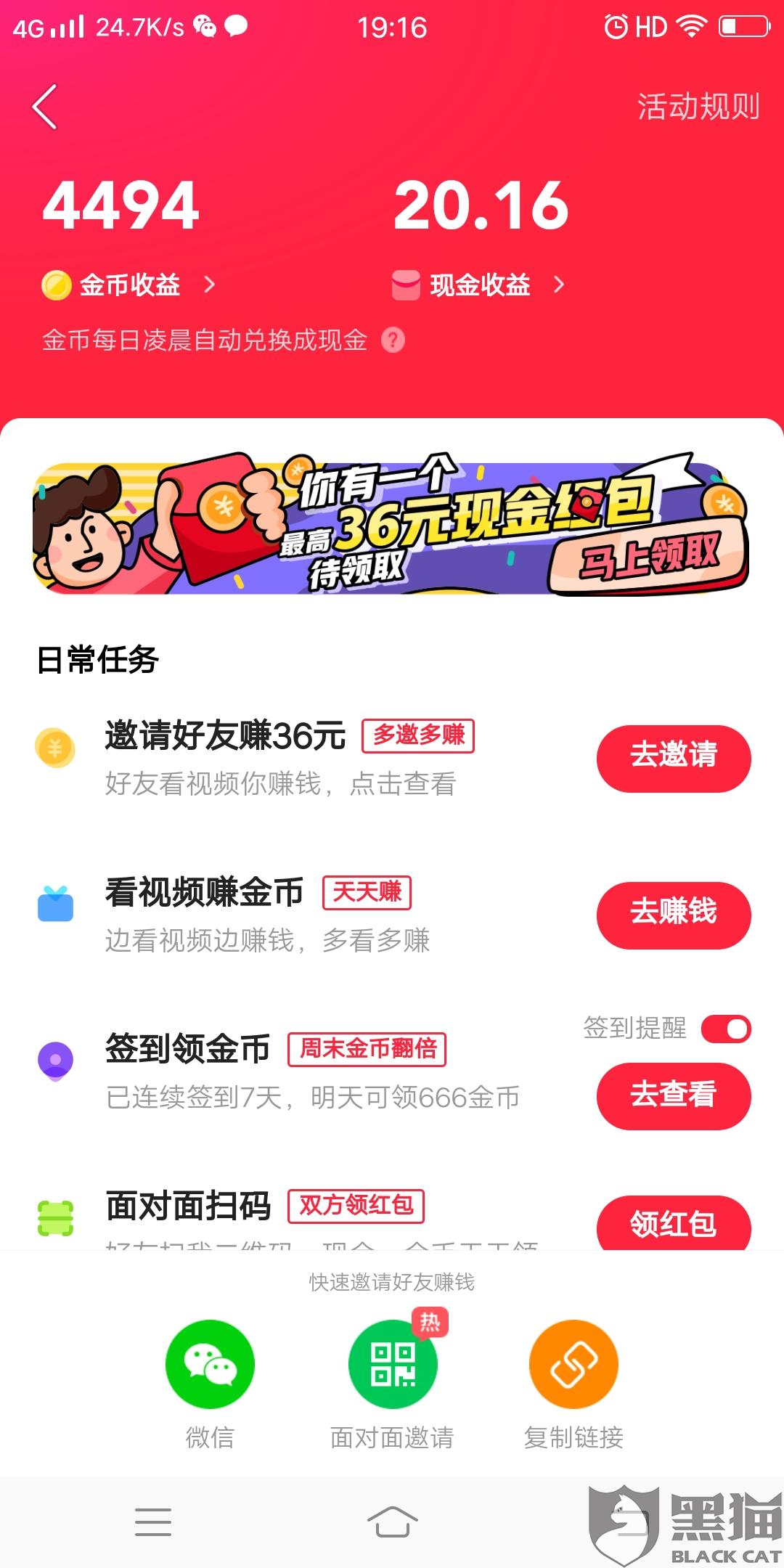Open 现金收益 cash earnings details

(479, 285)
